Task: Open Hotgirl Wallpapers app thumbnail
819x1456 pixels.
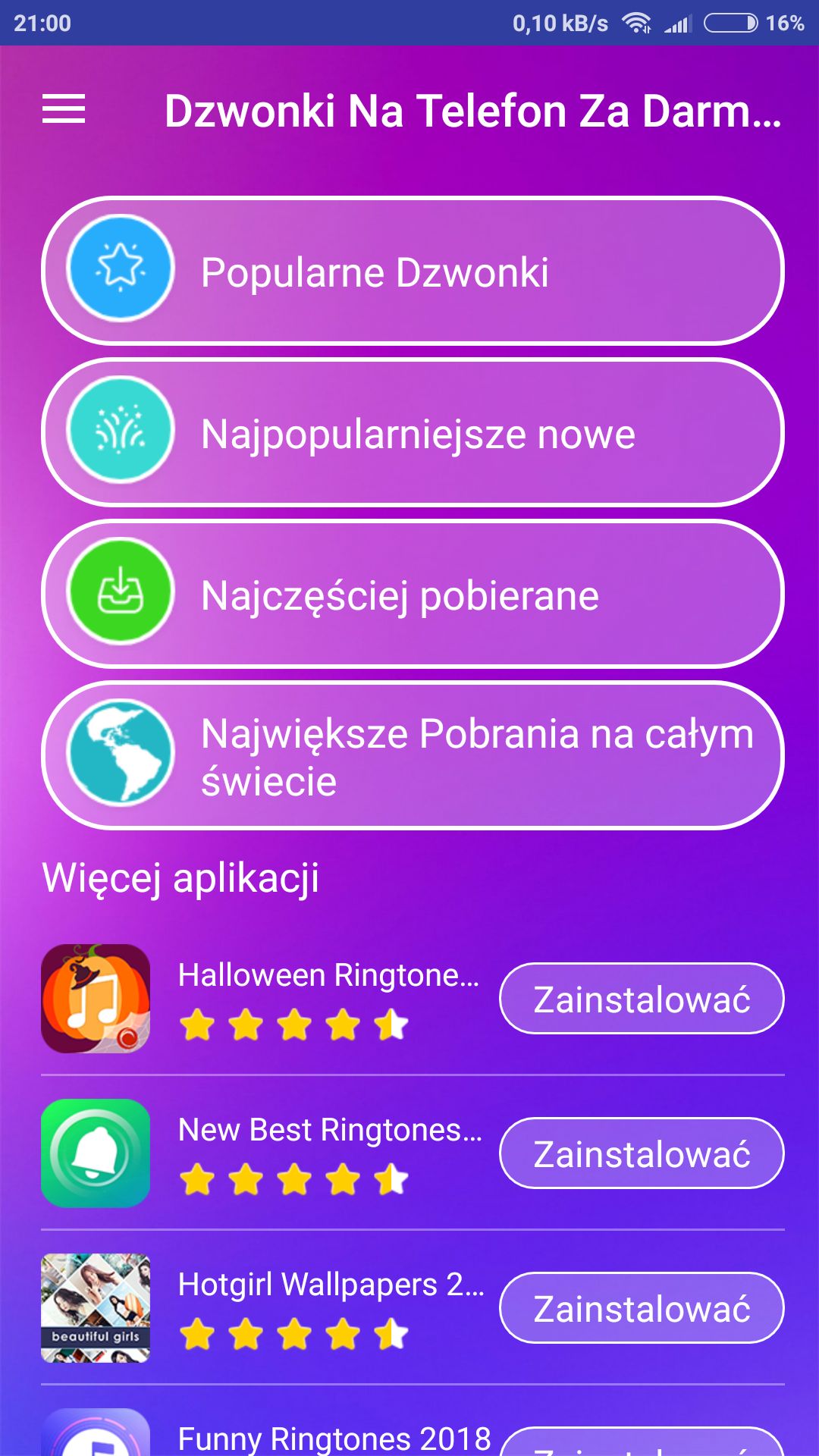Action: [x=96, y=1308]
